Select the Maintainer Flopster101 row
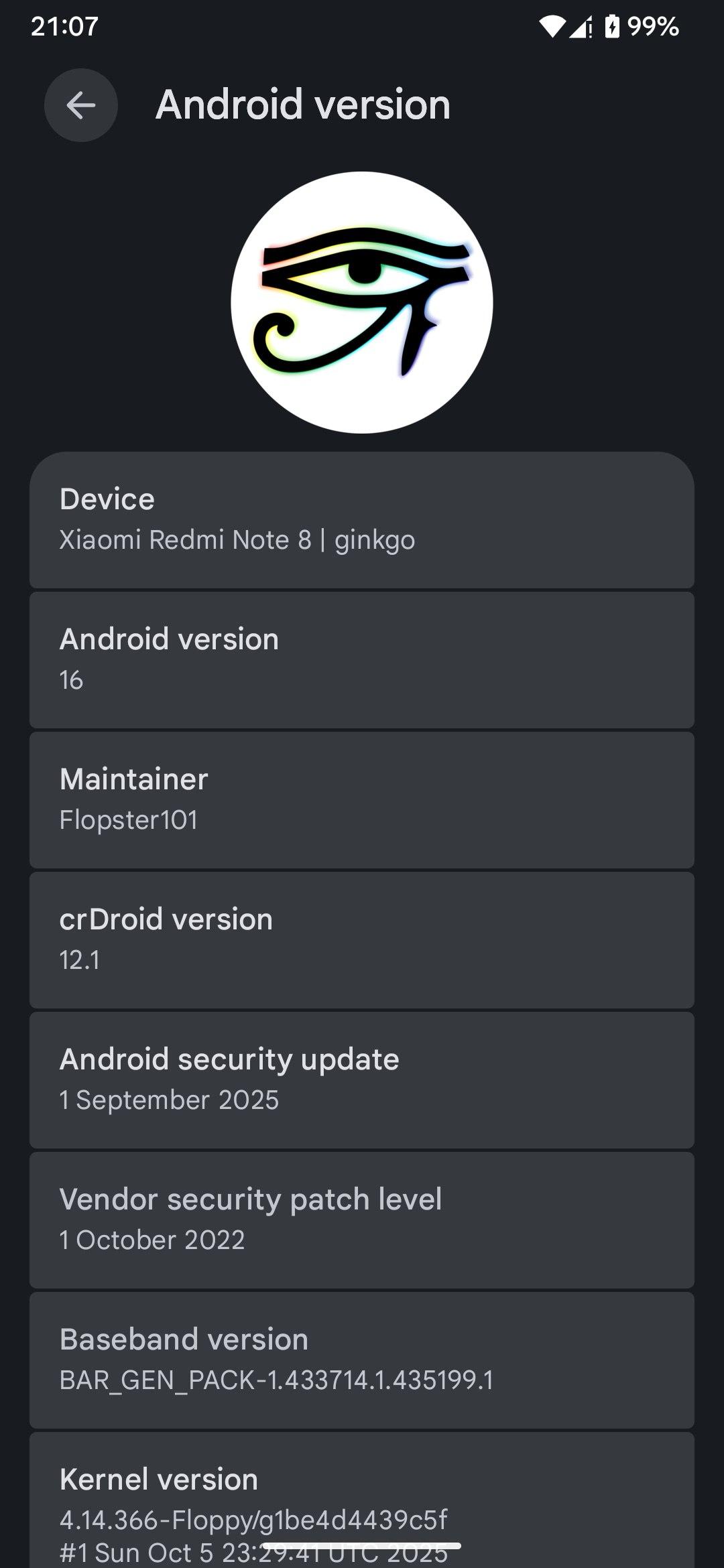This screenshot has width=724, height=1568. [x=362, y=800]
